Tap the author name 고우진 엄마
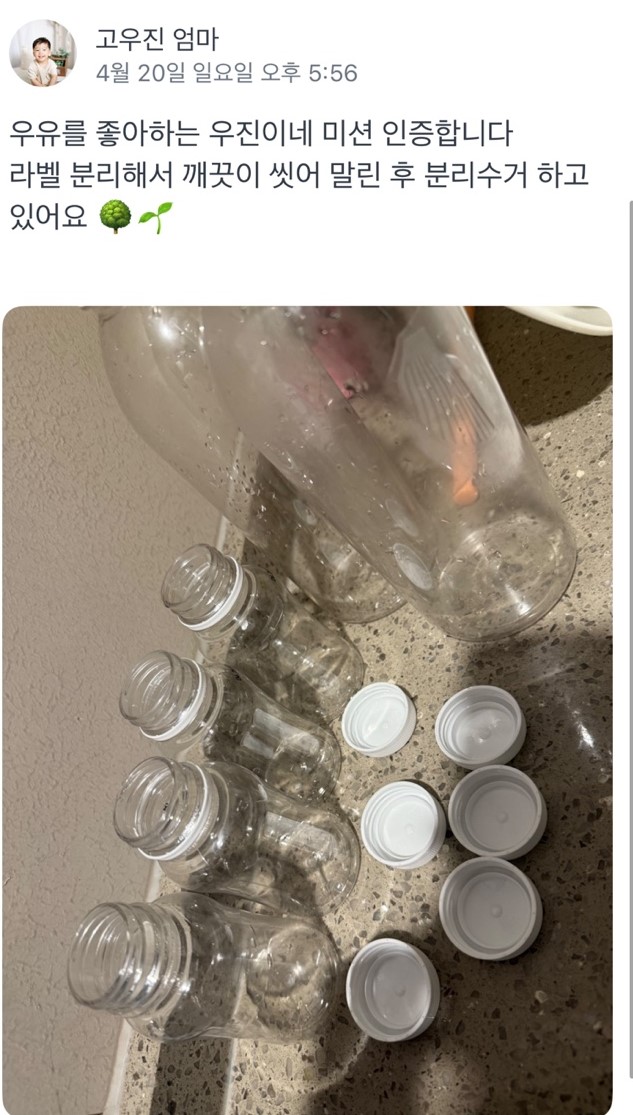This screenshot has height=1115, width=633. coord(156,39)
